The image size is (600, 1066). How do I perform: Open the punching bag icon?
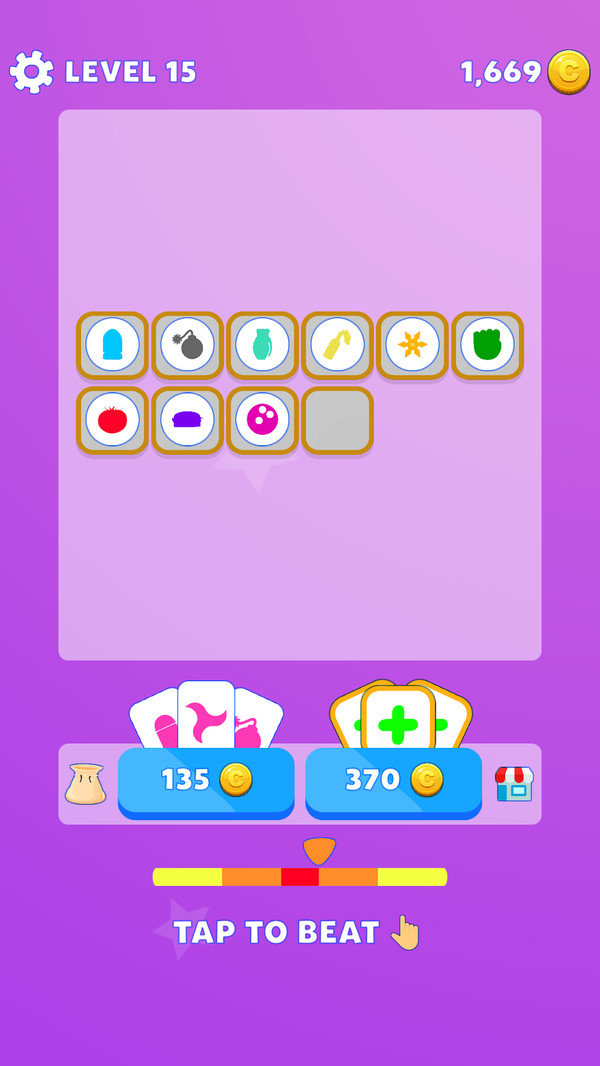pos(85,784)
